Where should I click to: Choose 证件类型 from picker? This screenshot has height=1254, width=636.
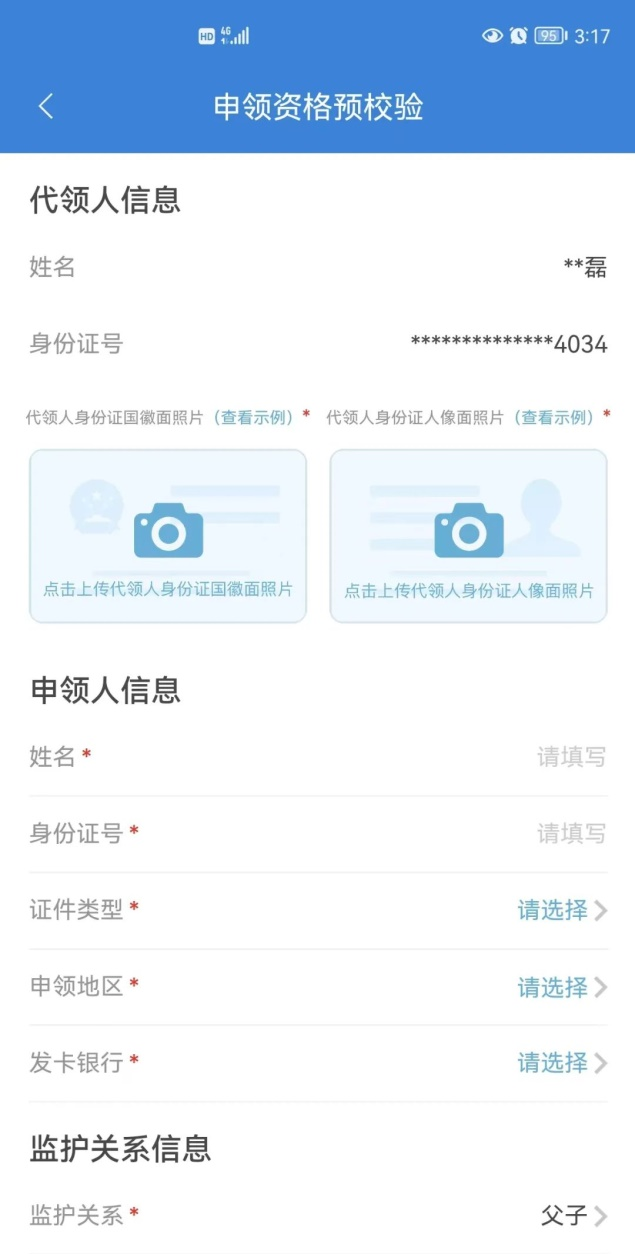(561, 910)
